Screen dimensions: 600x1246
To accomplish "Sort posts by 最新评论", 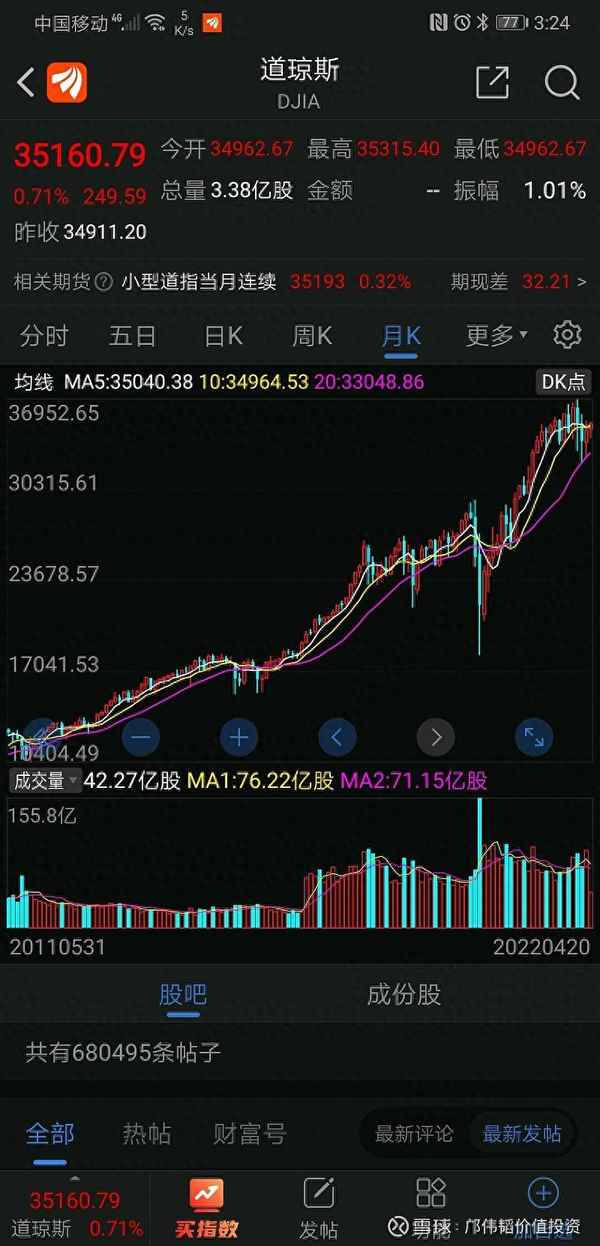I will pos(413,1134).
